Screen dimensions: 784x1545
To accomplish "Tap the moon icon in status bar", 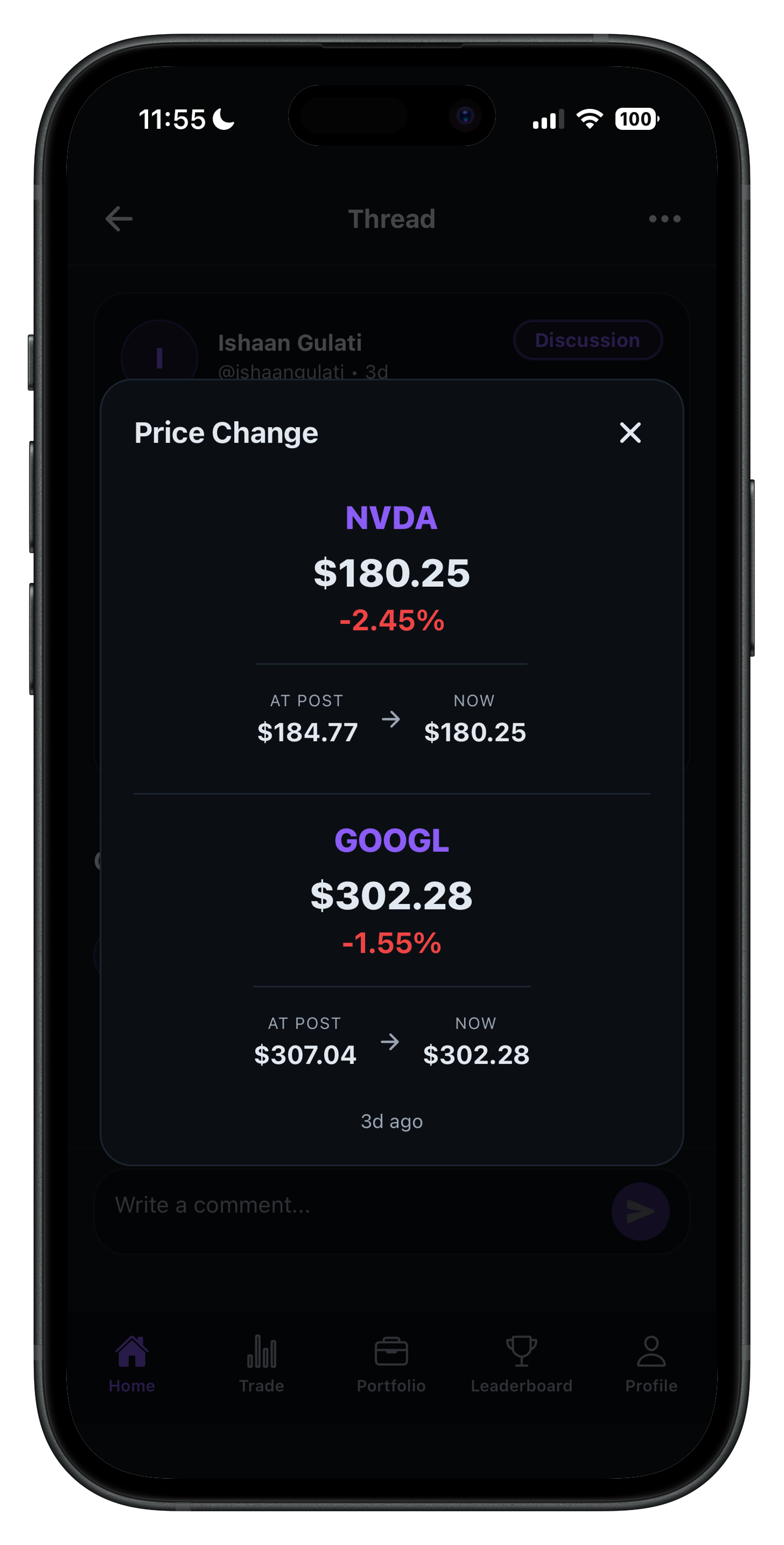I will [223, 119].
